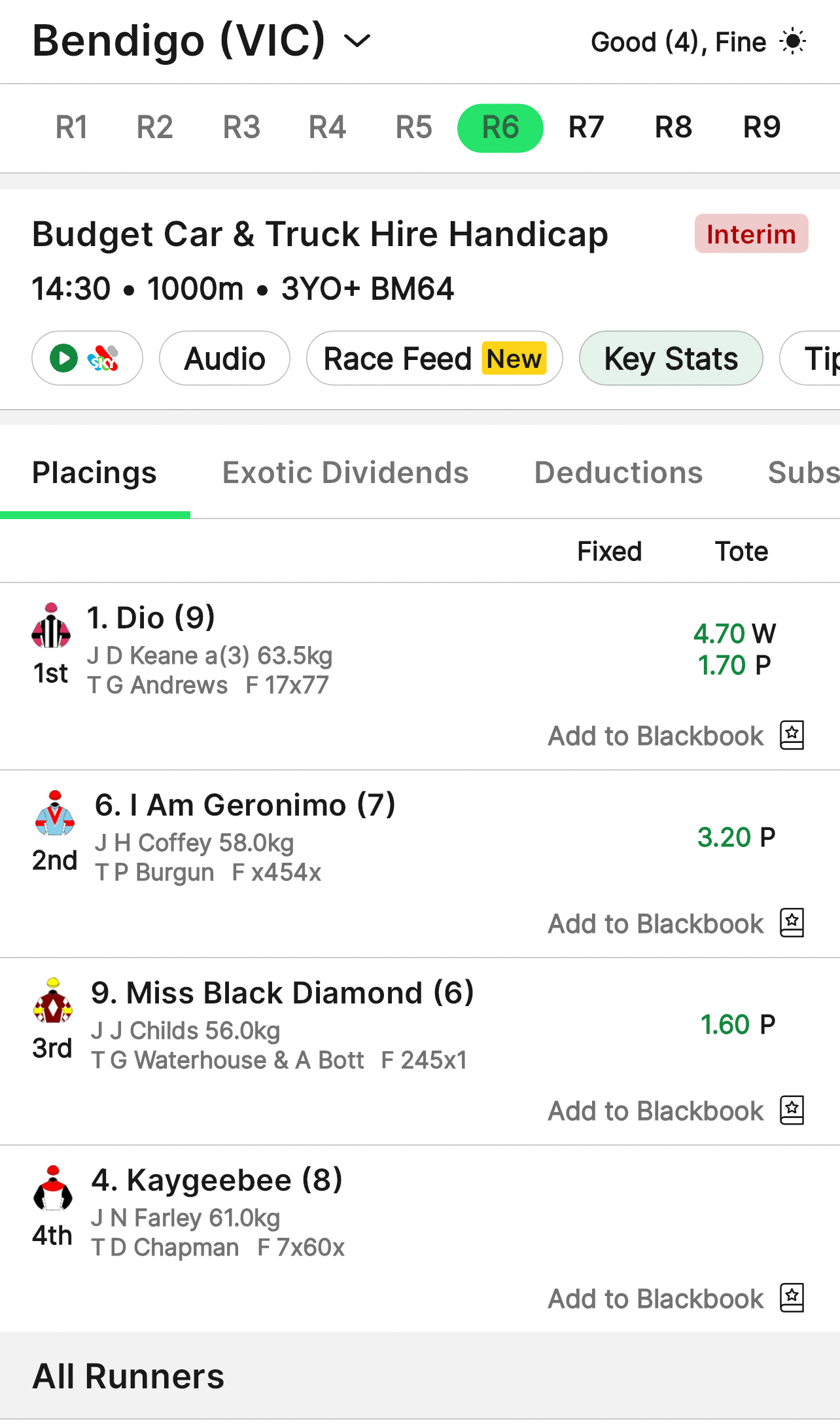The image size is (840, 1425).
Task: Jump to race R8
Action: tap(673, 128)
